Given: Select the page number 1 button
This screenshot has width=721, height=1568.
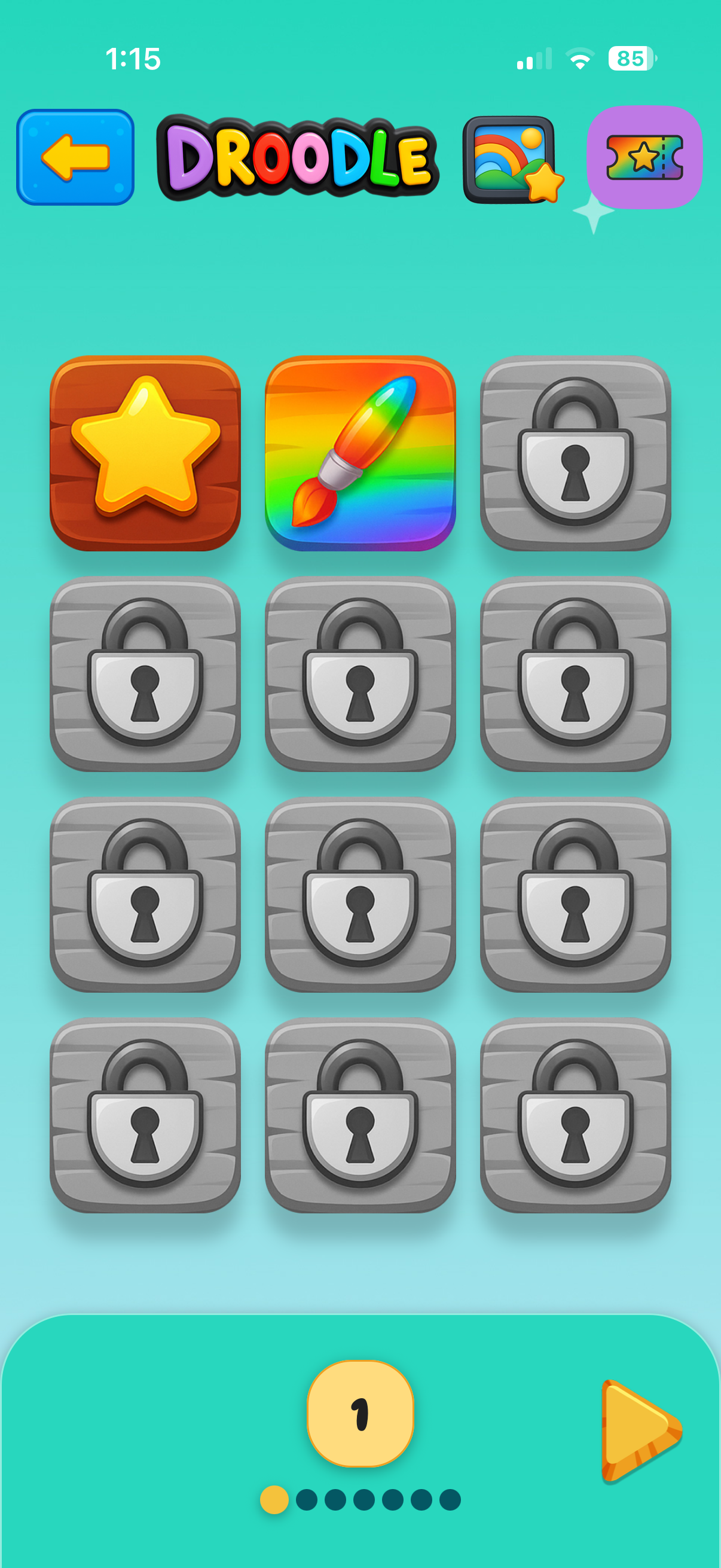Looking at the screenshot, I should pos(360,1413).
